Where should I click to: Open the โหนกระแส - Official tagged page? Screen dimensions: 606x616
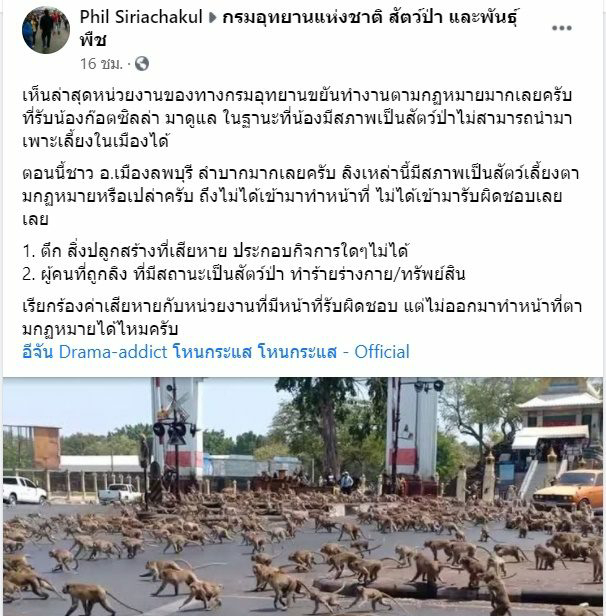pyautogui.click(x=334, y=352)
